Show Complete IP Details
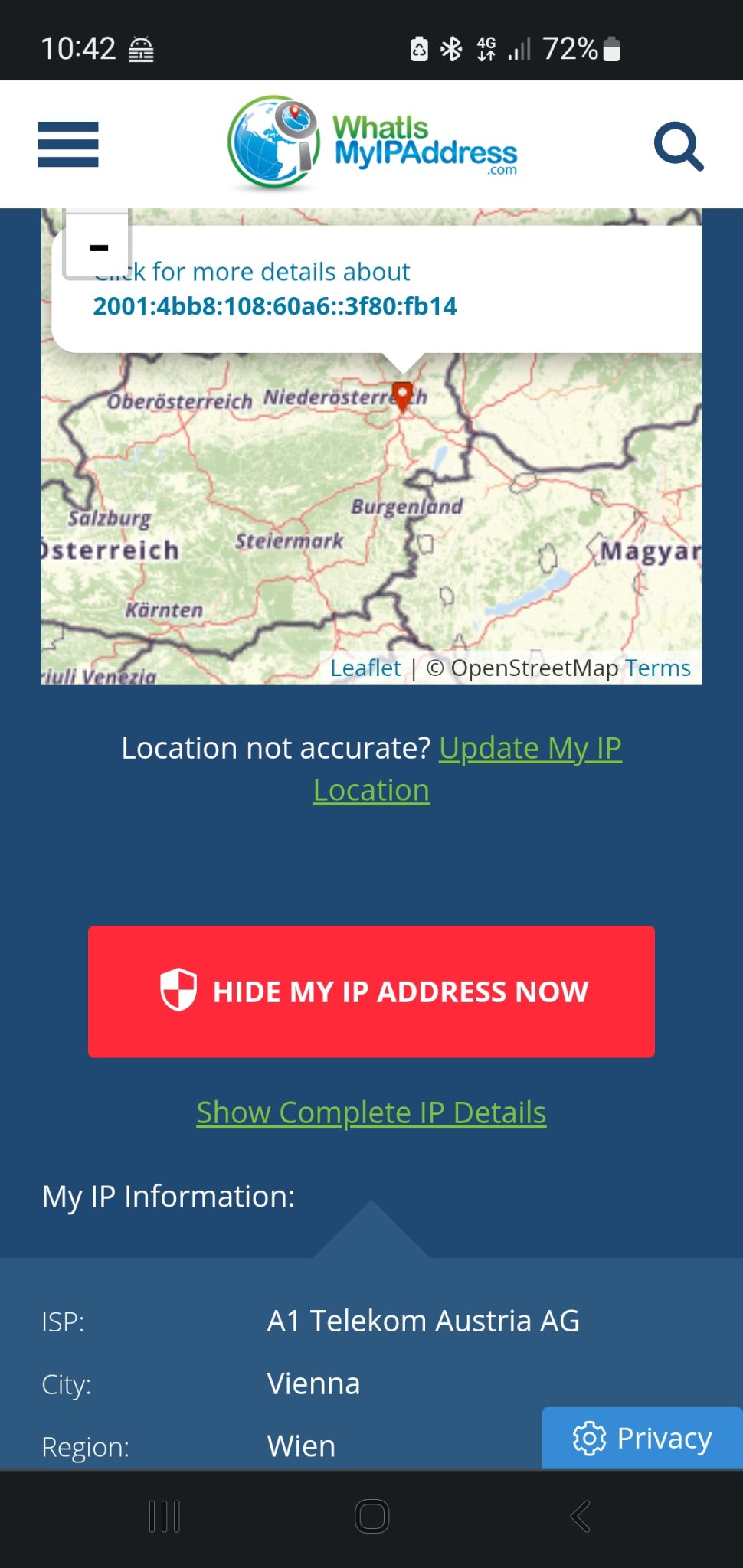743x1568 pixels. [x=371, y=1112]
